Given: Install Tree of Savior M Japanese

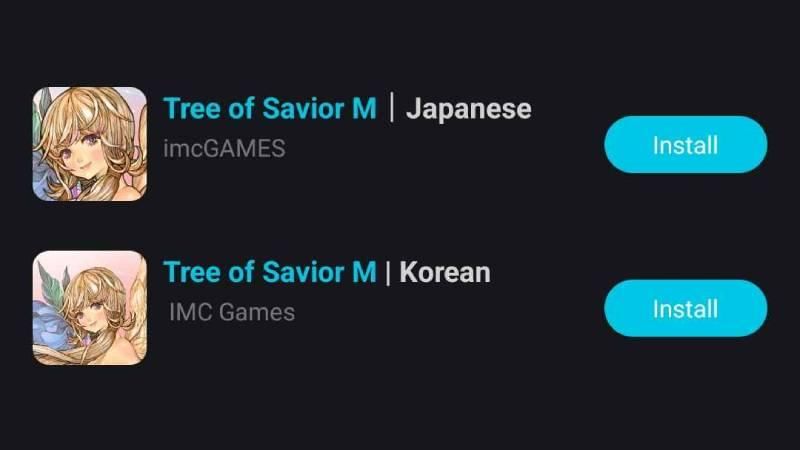Looking at the screenshot, I should [685, 145].
